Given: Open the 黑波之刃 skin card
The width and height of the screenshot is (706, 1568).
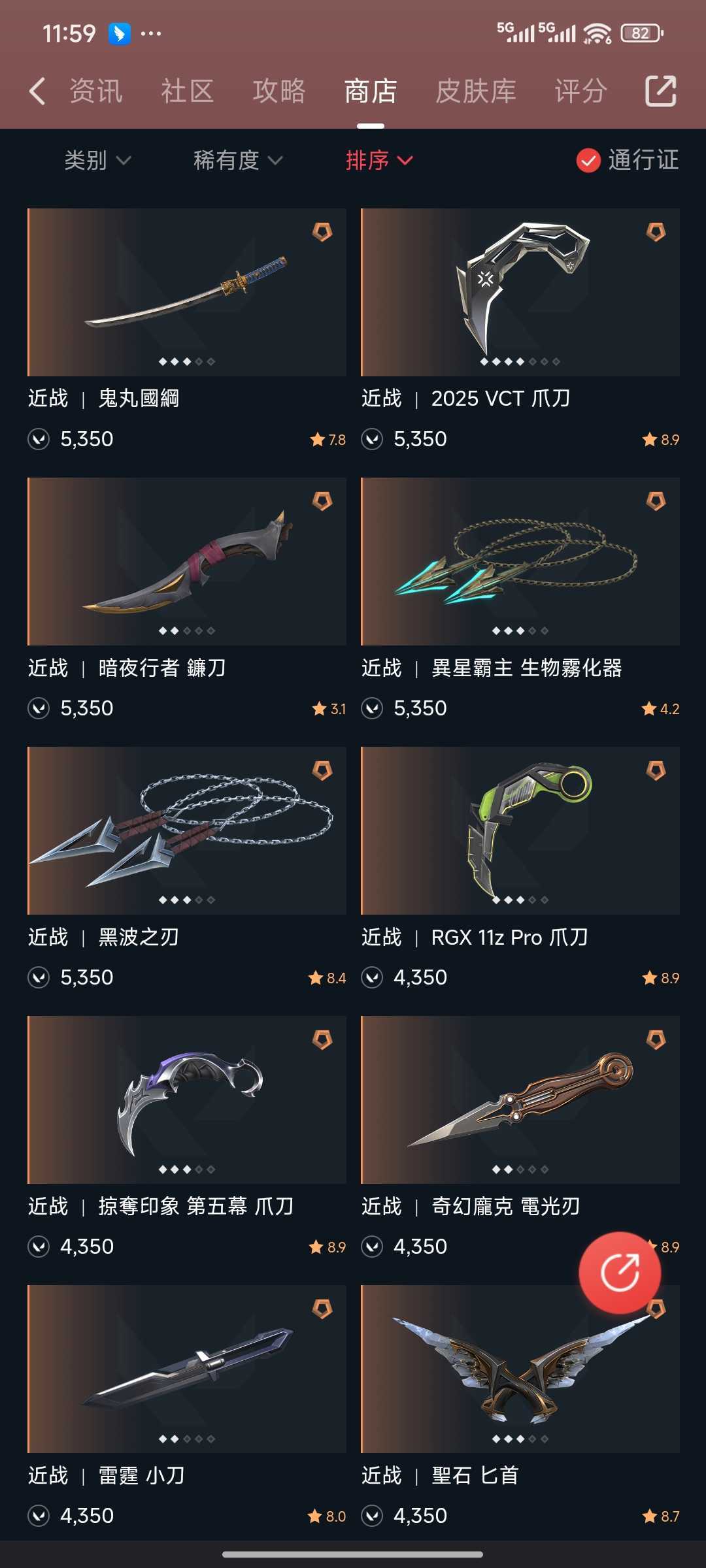Looking at the screenshot, I should (187, 830).
